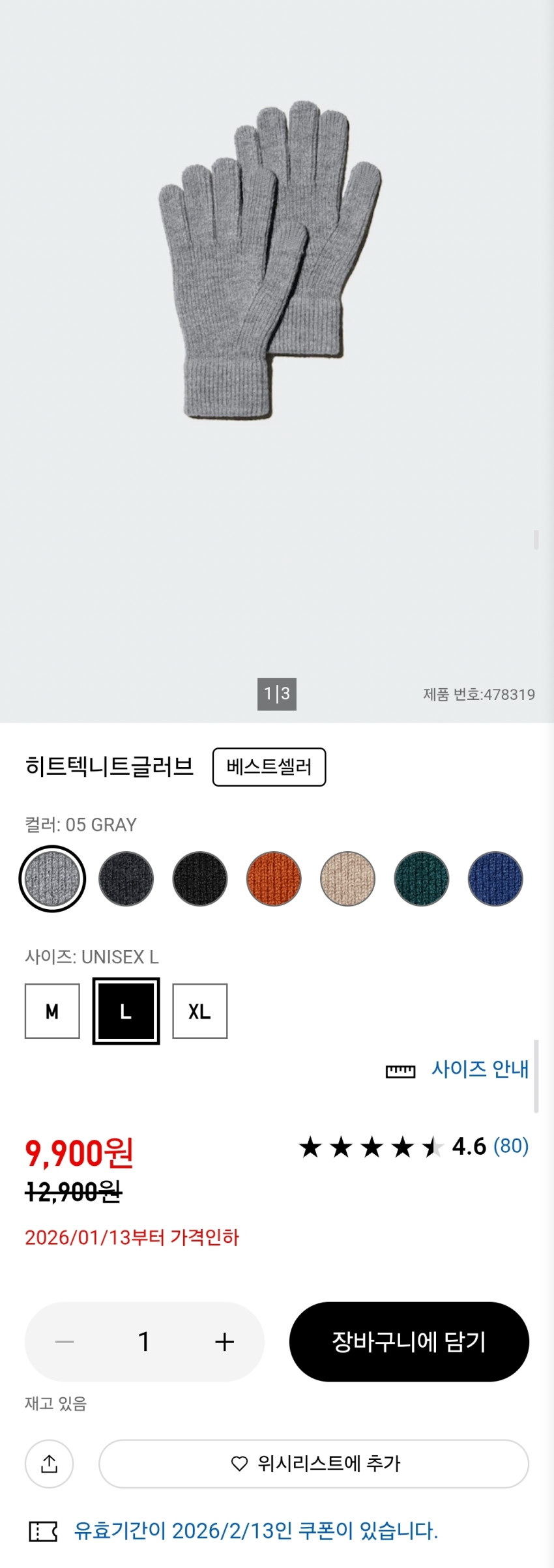This screenshot has height=1568, width=554.
Task: Pick the black color swatch
Action: pyautogui.click(x=200, y=878)
